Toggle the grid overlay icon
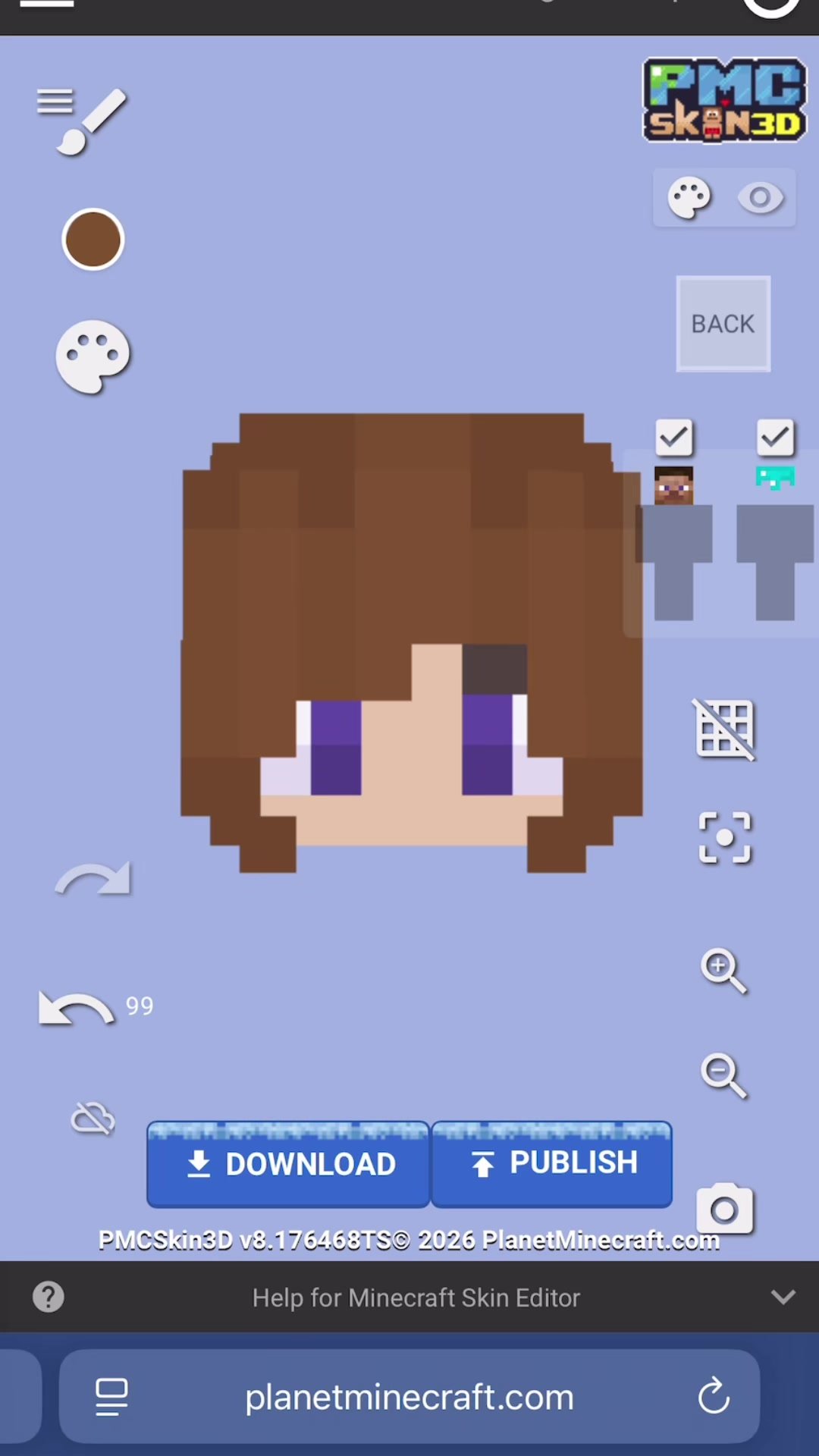Screen dimensions: 819x1456 724,729
